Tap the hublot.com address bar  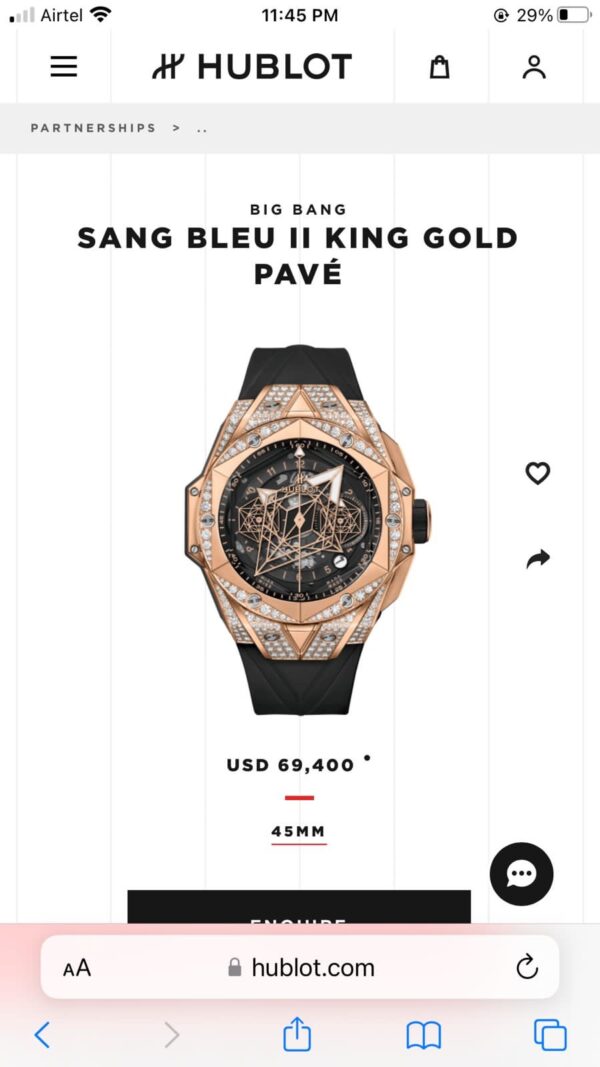[300, 968]
